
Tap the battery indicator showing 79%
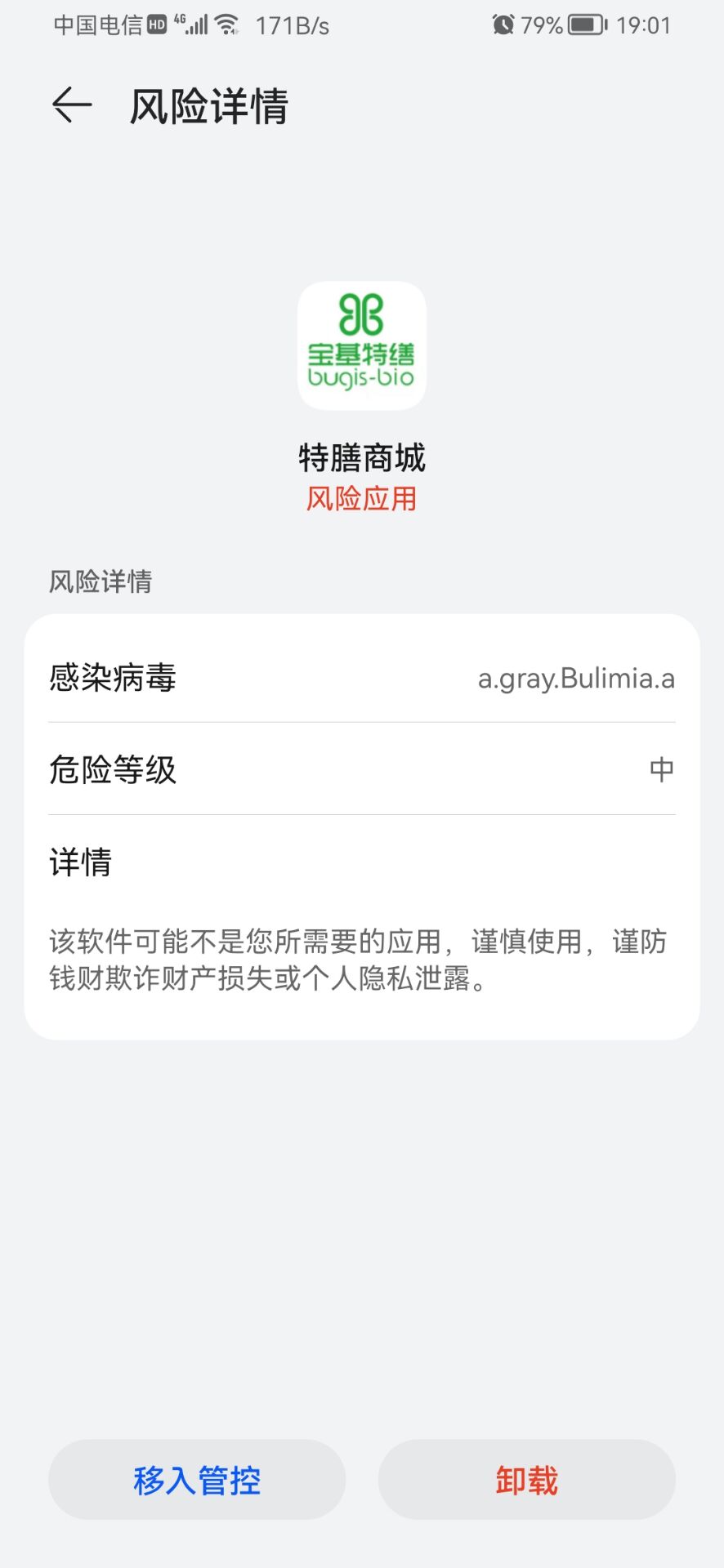click(582, 24)
